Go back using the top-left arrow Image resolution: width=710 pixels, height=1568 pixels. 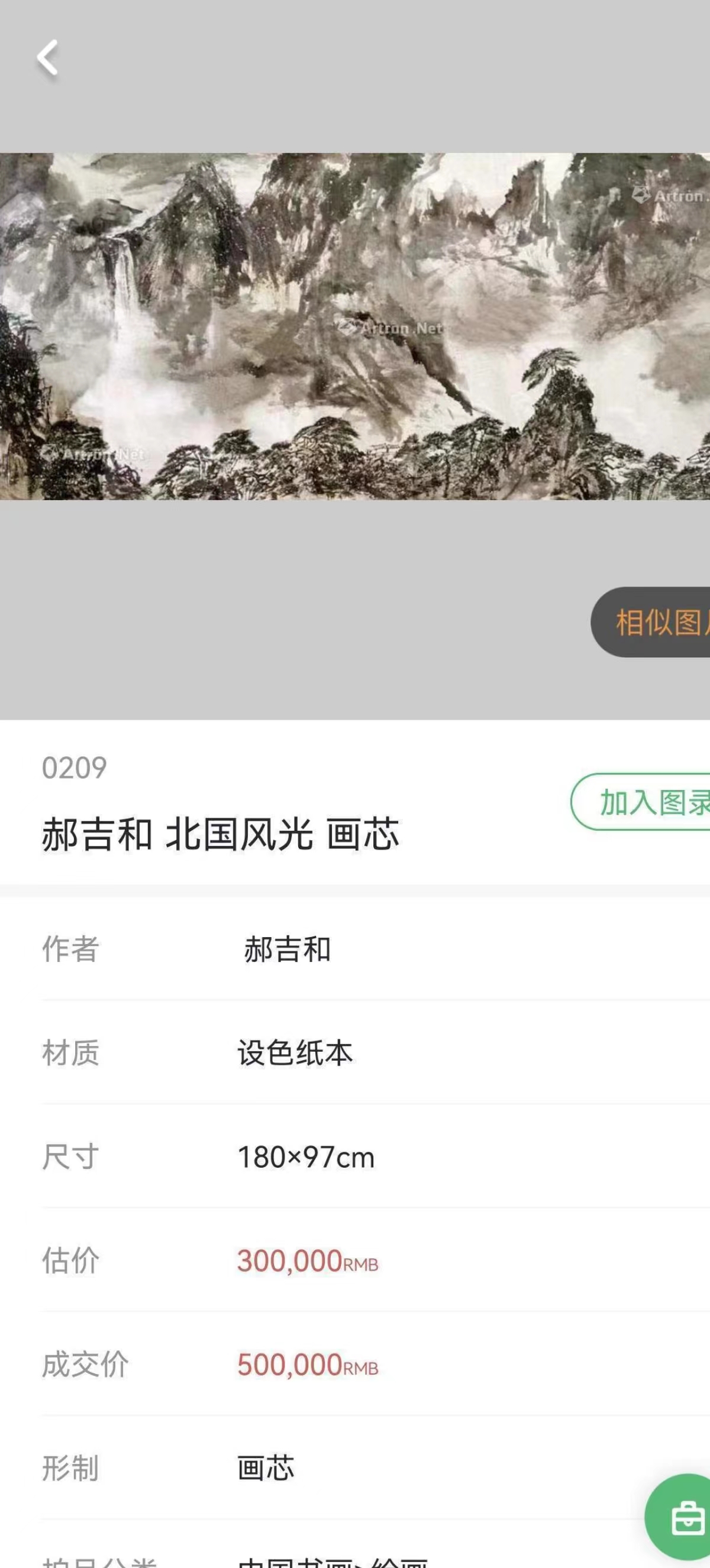[47, 59]
